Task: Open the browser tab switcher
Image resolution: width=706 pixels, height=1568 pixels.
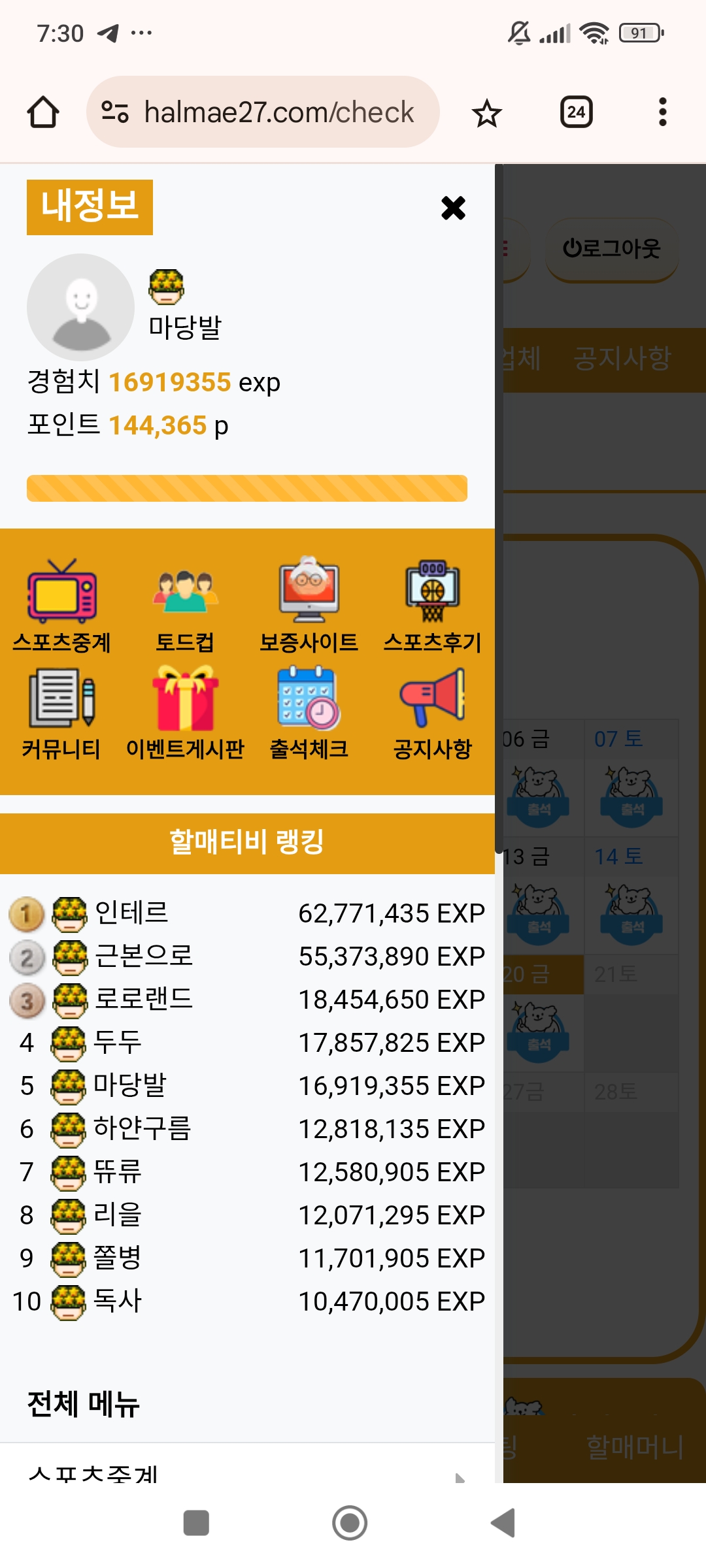Action: pyautogui.click(x=576, y=112)
